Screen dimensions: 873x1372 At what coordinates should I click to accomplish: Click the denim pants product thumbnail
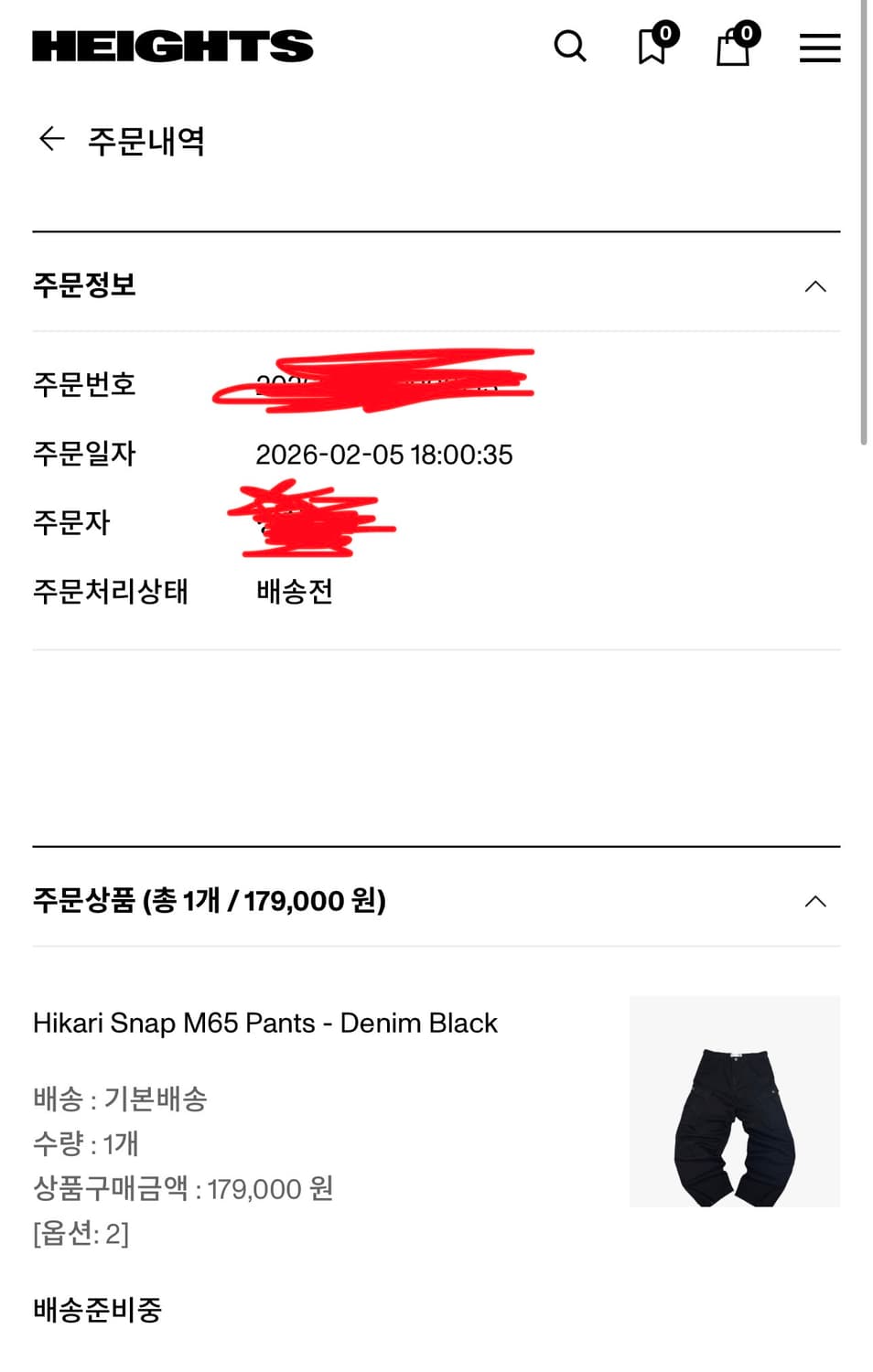click(x=734, y=1101)
